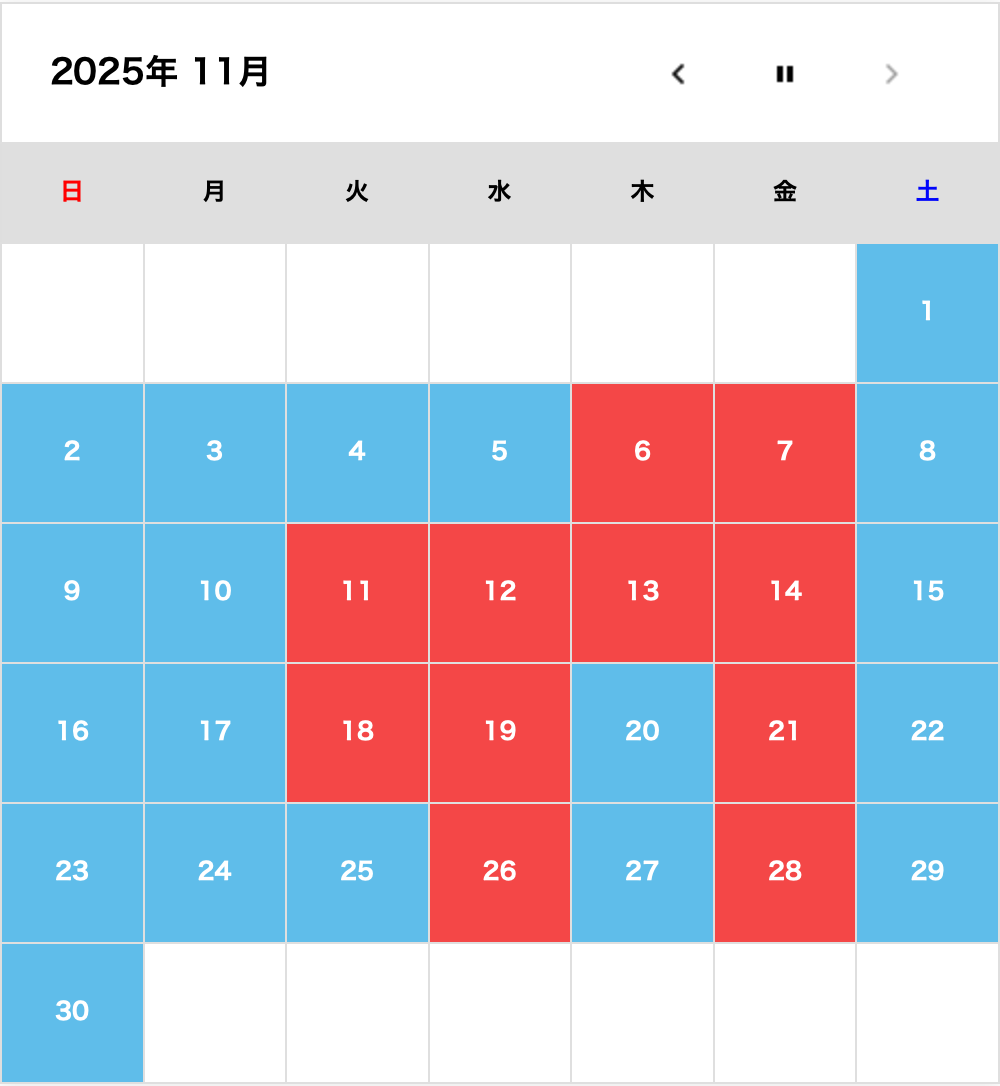This screenshot has height=1086, width=1000.
Task: Pick date 3 in the calendar
Action: (214, 452)
